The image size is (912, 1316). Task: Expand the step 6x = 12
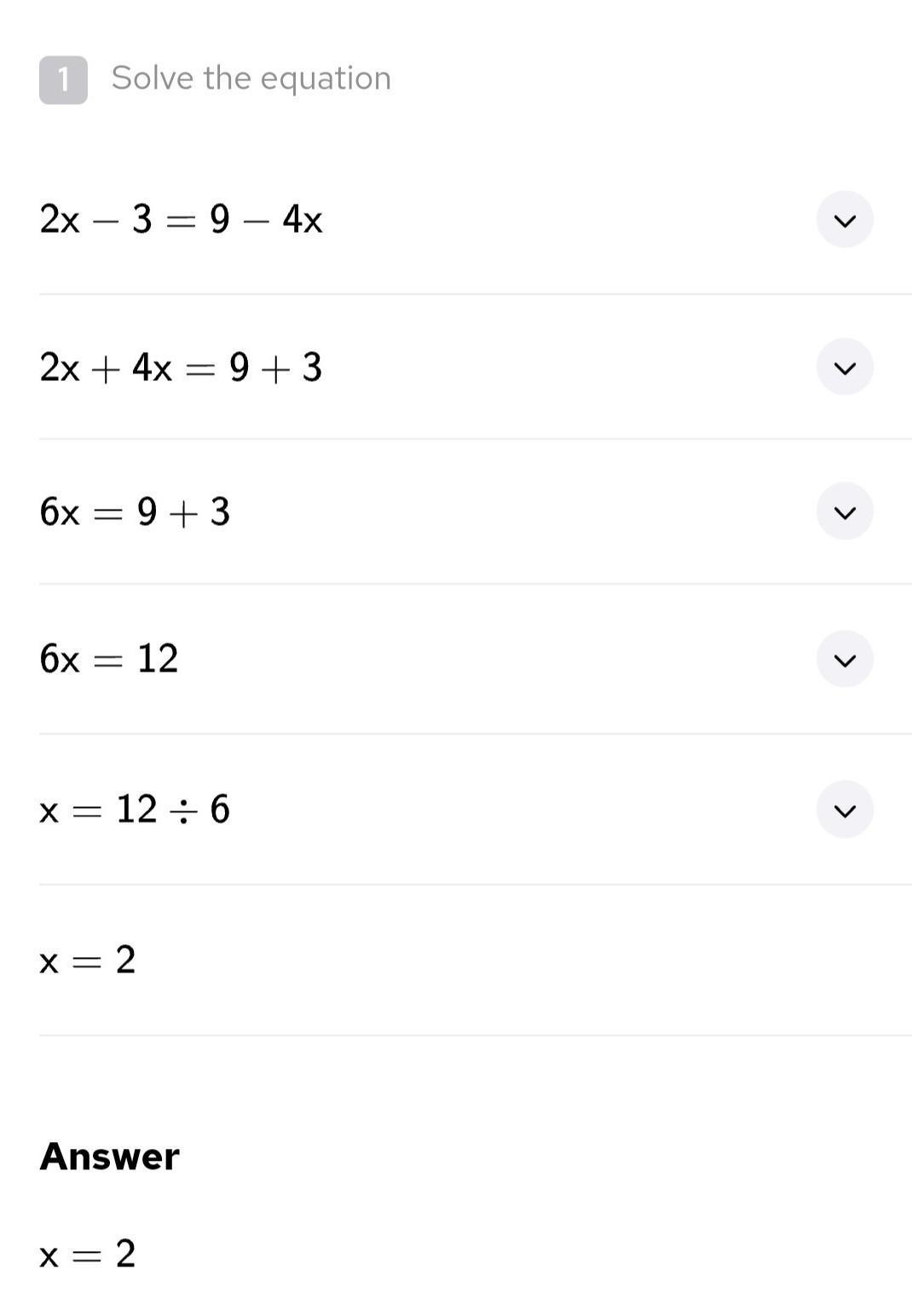(845, 659)
